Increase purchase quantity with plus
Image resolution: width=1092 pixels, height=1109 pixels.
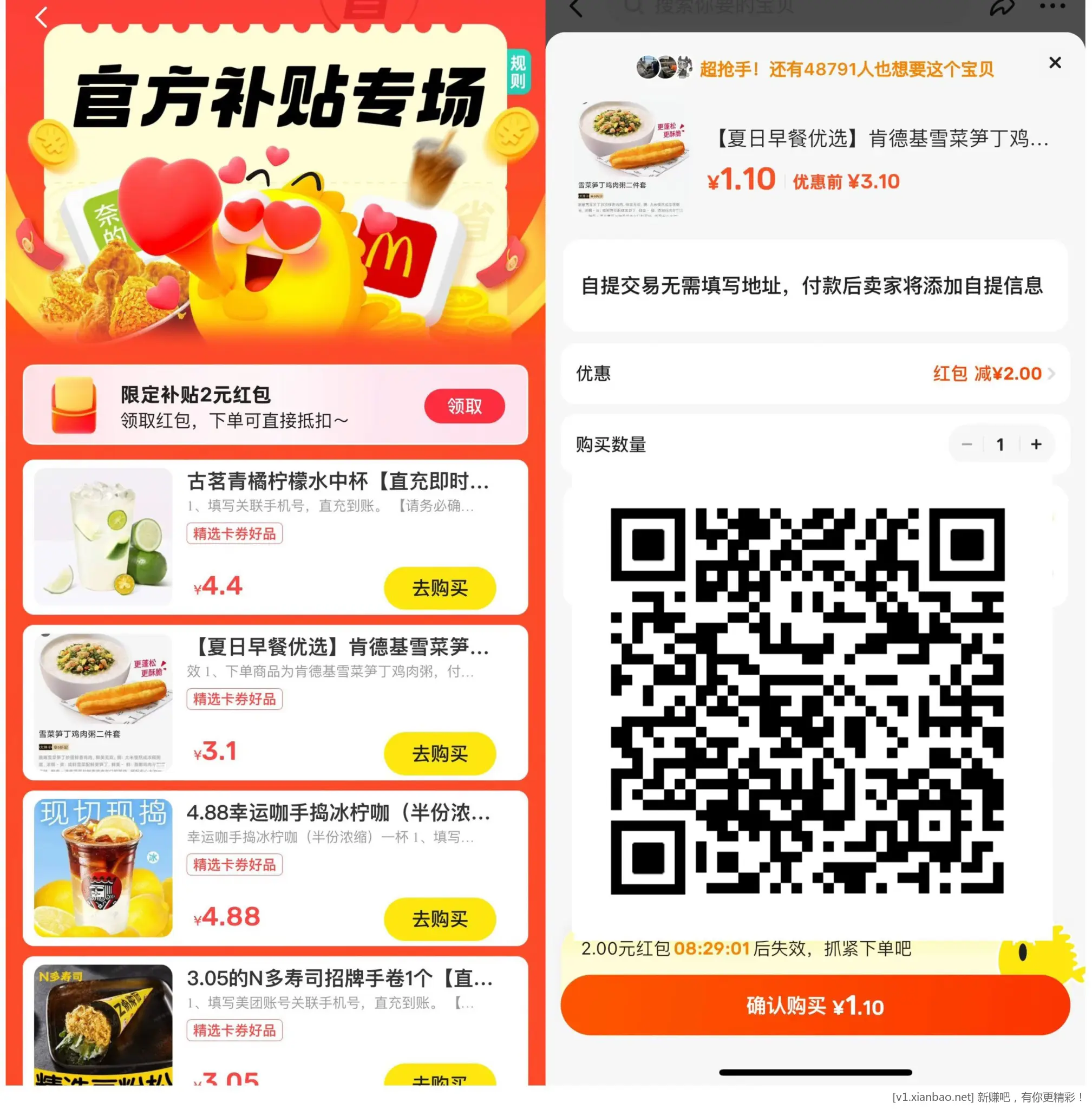(1036, 445)
